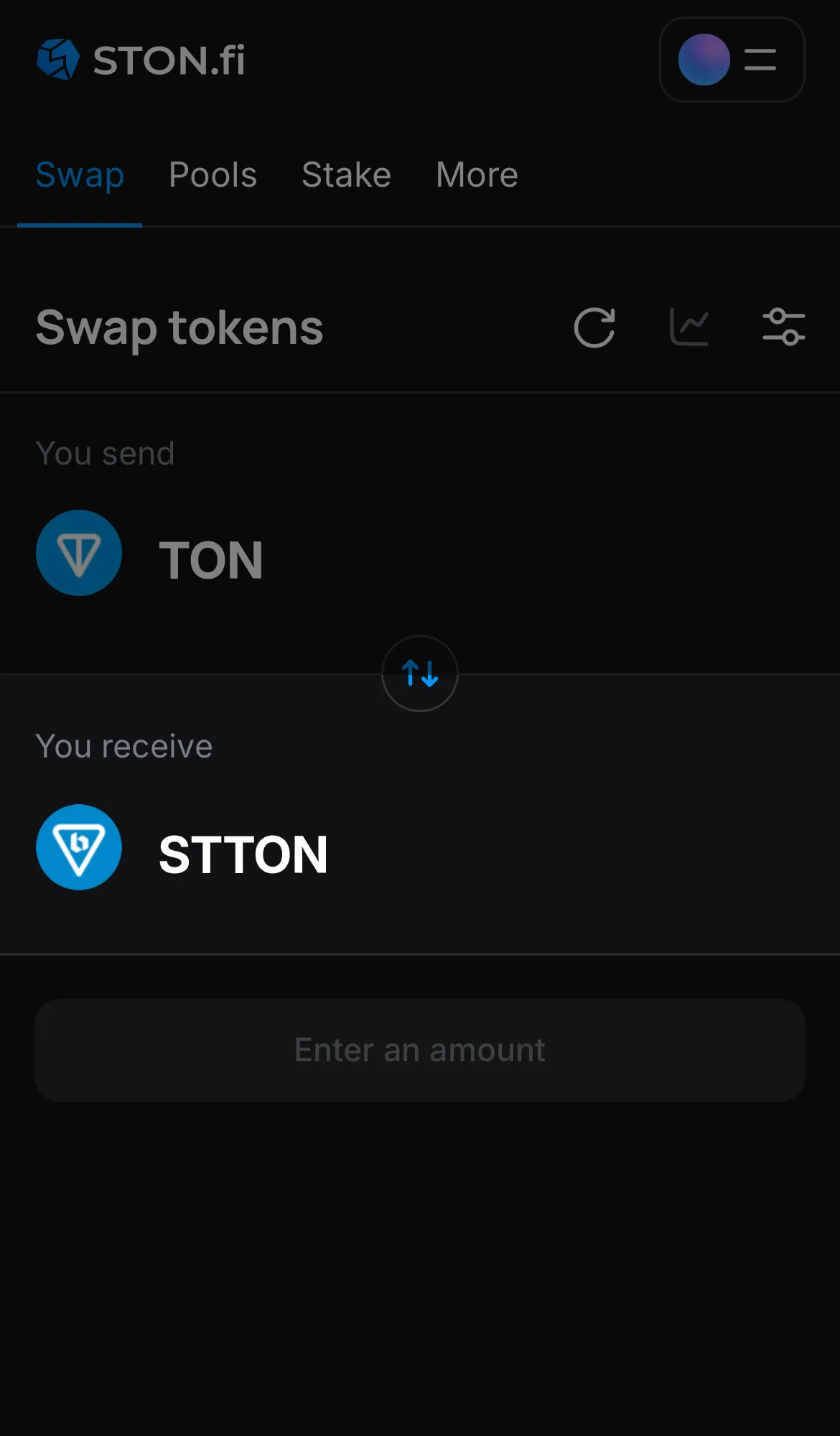Image resolution: width=840 pixels, height=1436 pixels.
Task: Click the TON token logo
Action: 79,553
